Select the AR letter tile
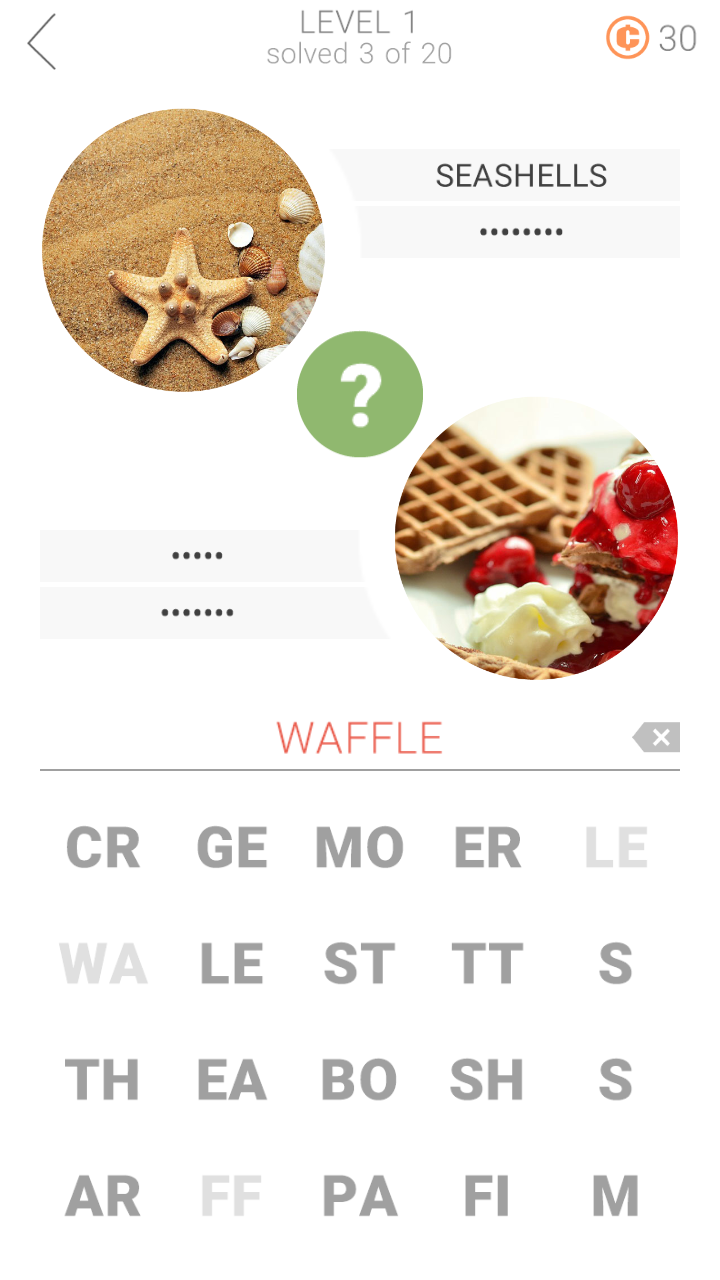Screen dimensions: 720x1280 point(103,1196)
